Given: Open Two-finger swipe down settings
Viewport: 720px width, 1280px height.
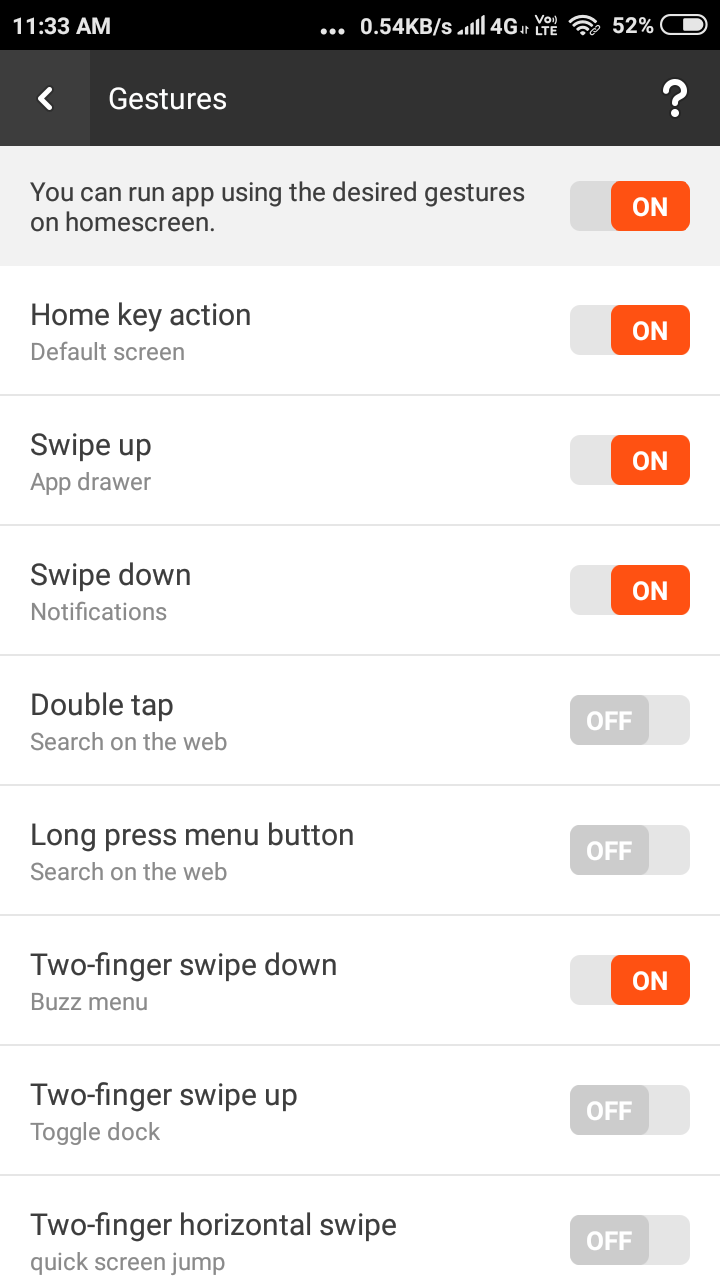Looking at the screenshot, I should pyautogui.click(x=360, y=981).
